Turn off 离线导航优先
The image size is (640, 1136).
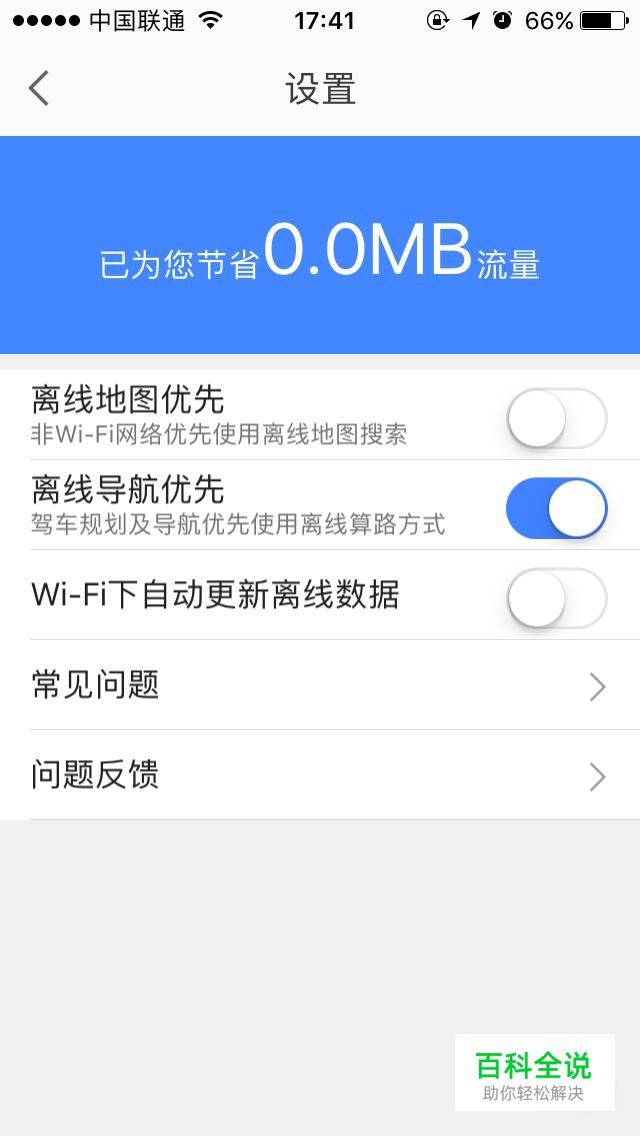point(556,508)
